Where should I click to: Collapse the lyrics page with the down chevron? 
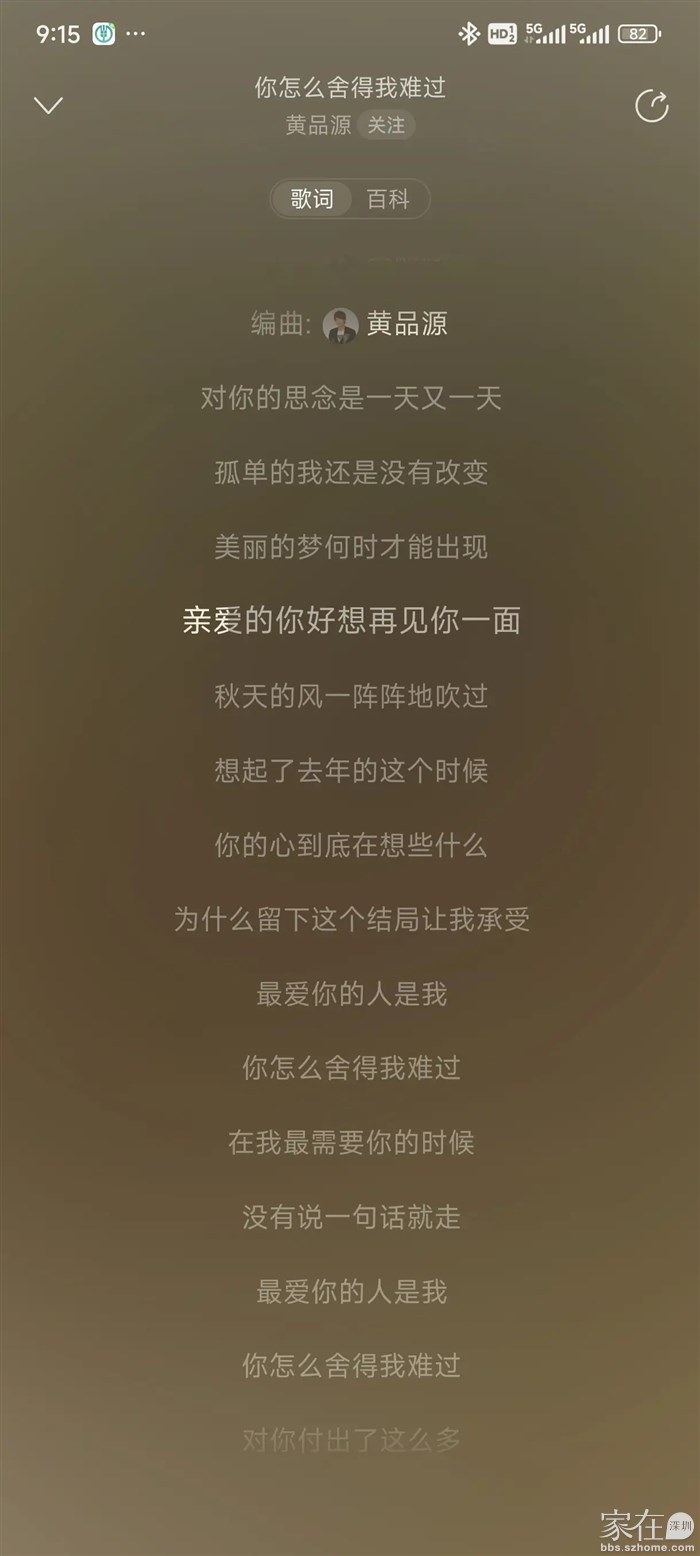[48, 105]
